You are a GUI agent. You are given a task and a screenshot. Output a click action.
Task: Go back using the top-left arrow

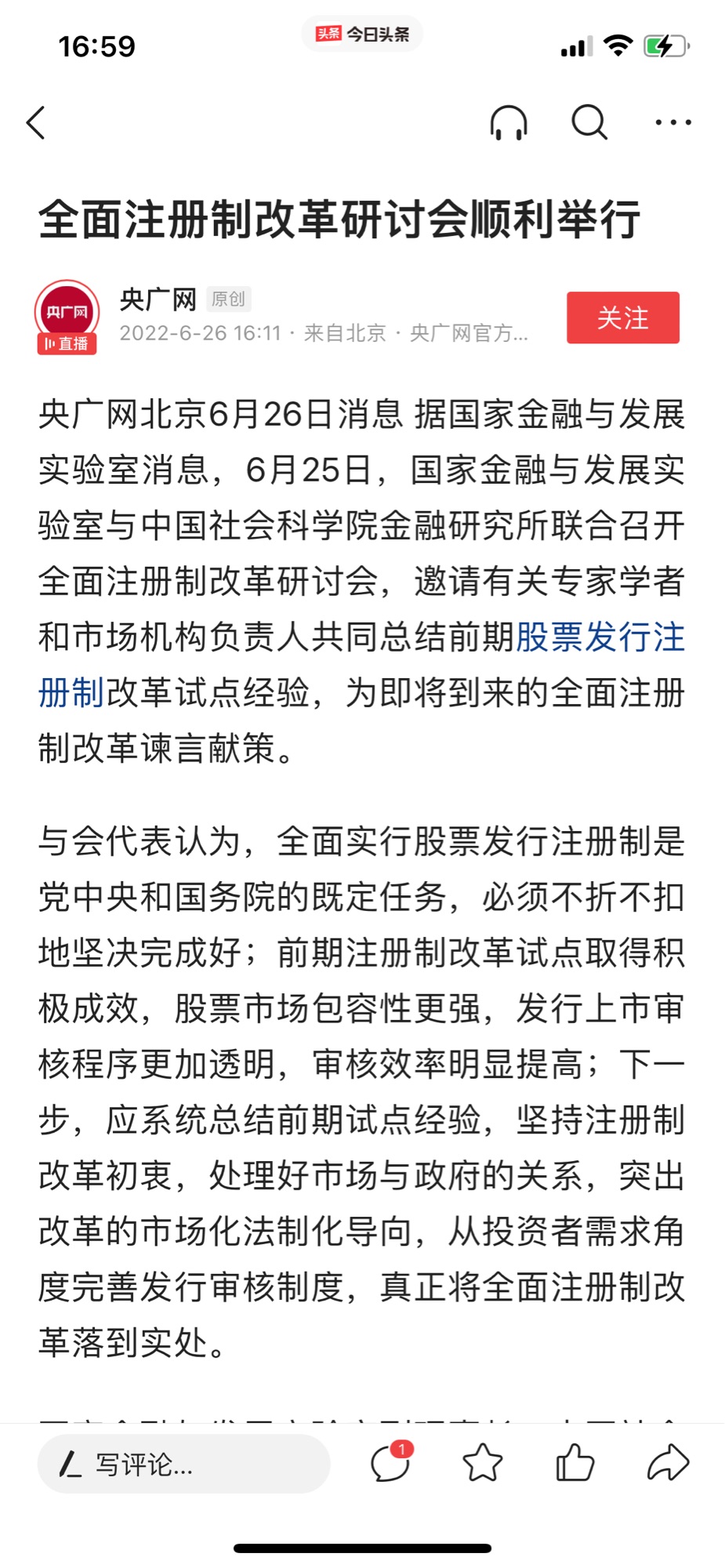[x=36, y=123]
